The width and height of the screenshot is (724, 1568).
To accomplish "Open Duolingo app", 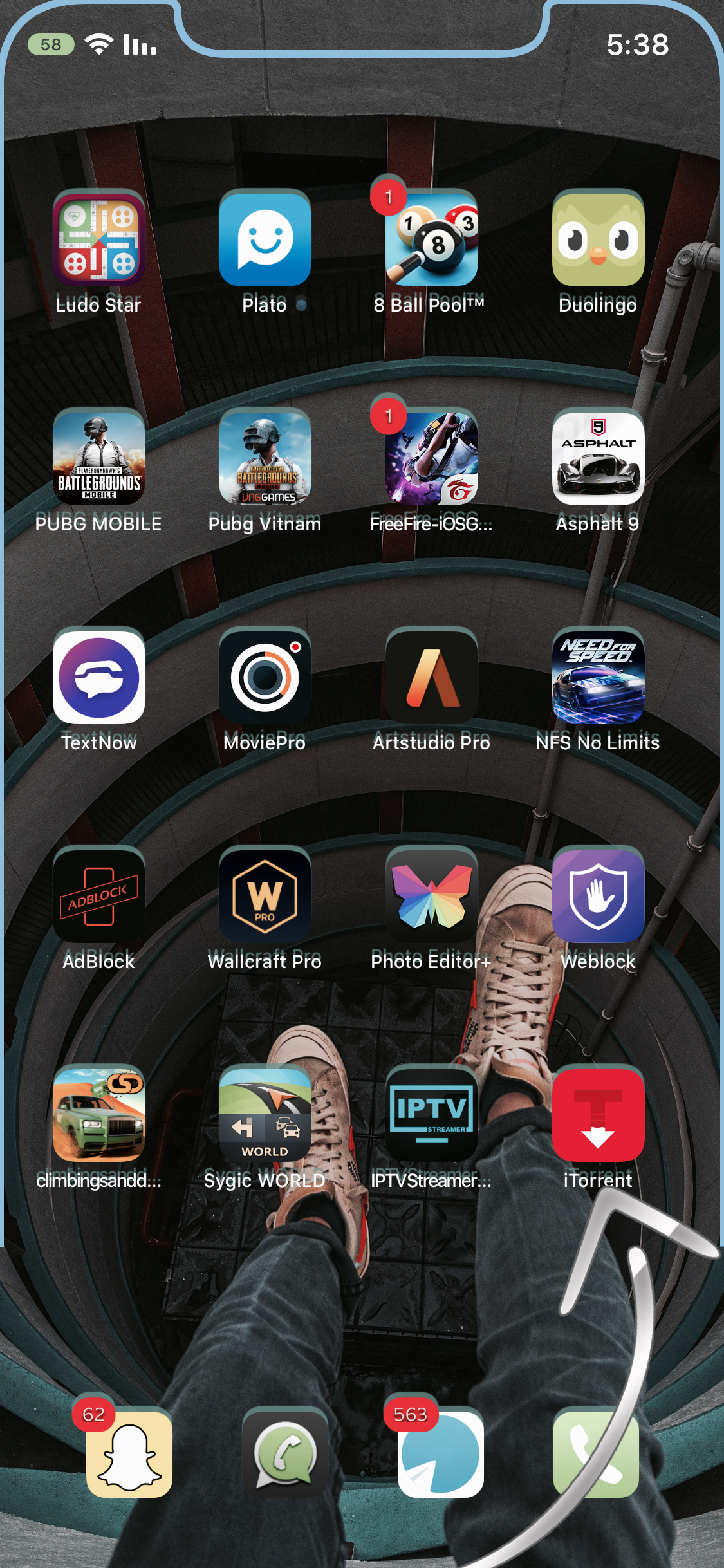I will pos(598,239).
